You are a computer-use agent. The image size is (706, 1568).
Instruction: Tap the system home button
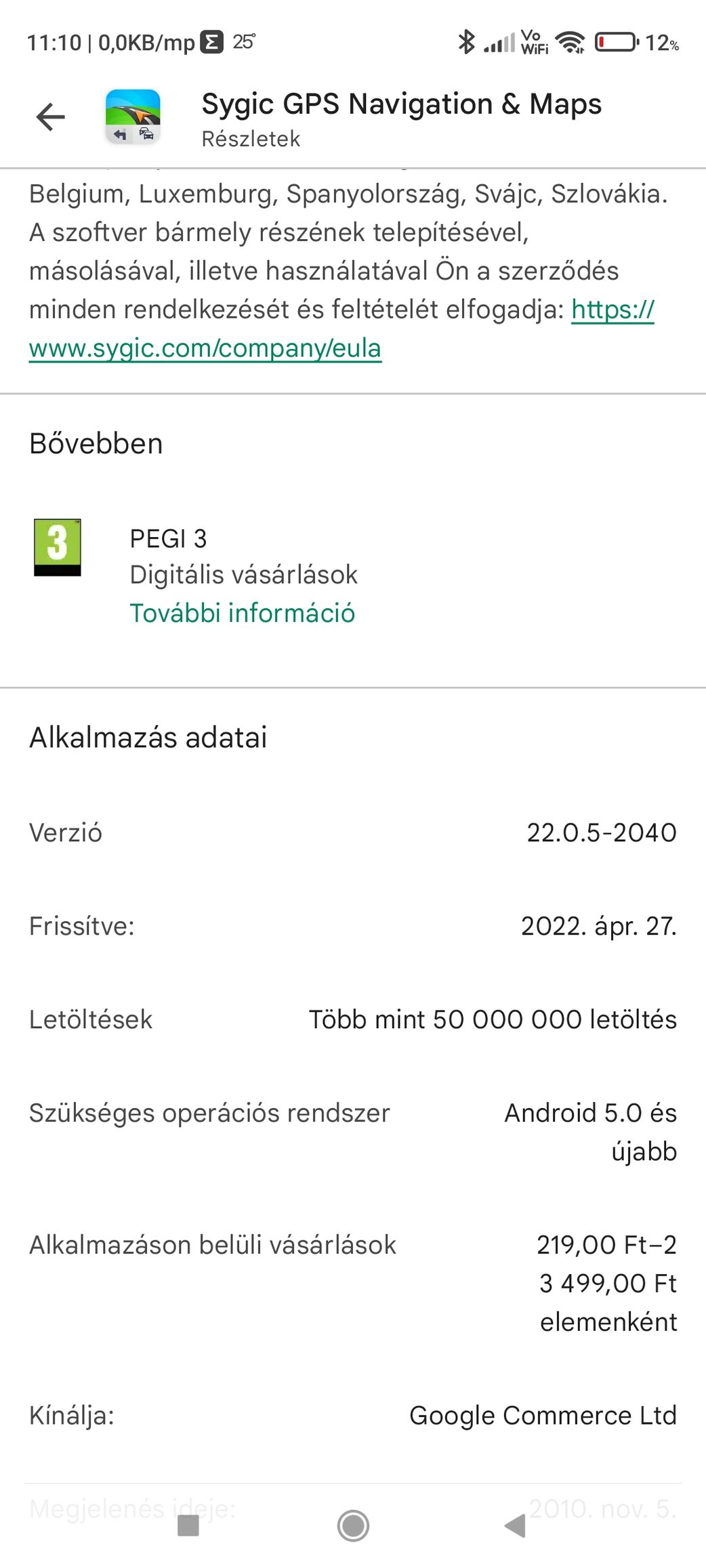(x=353, y=1525)
